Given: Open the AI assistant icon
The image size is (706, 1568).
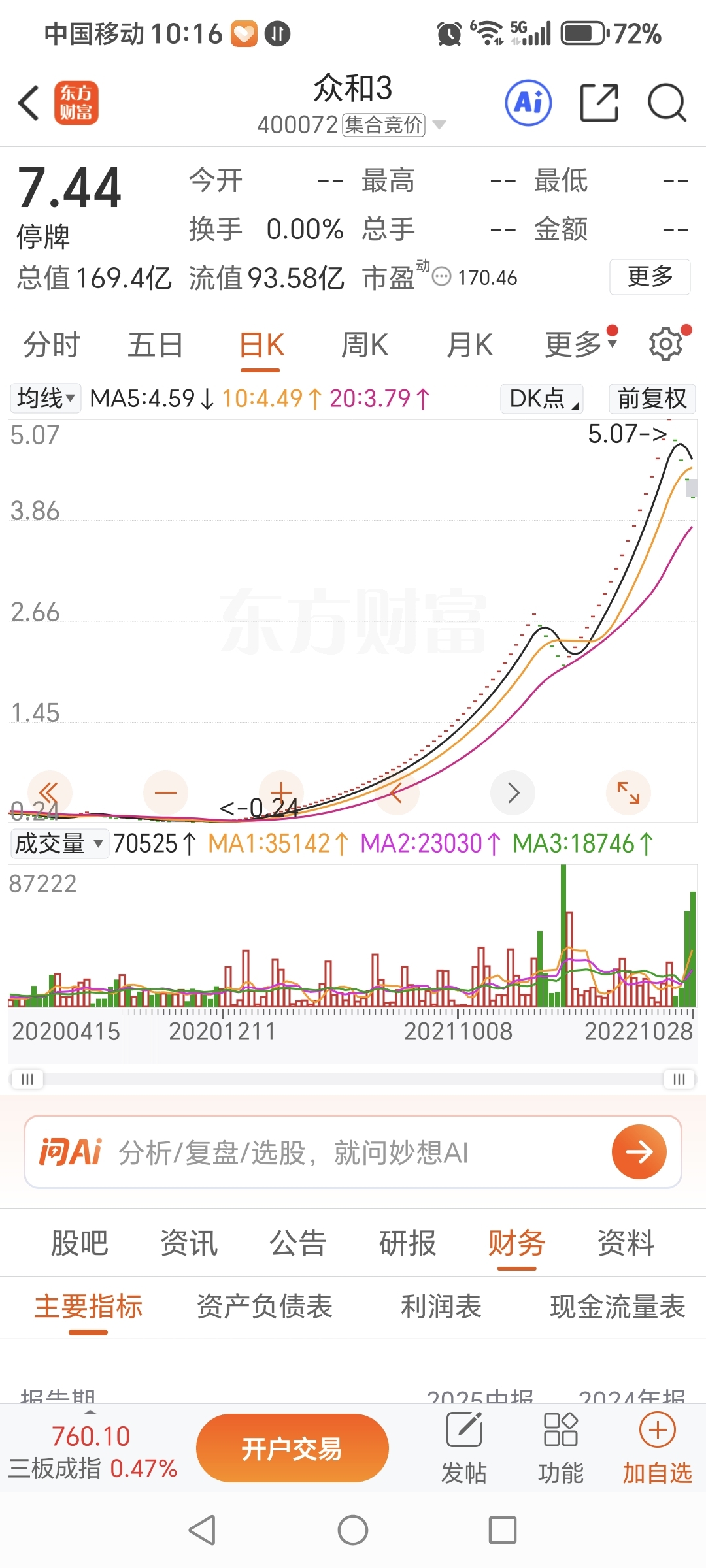Looking at the screenshot, I should 528,103.
